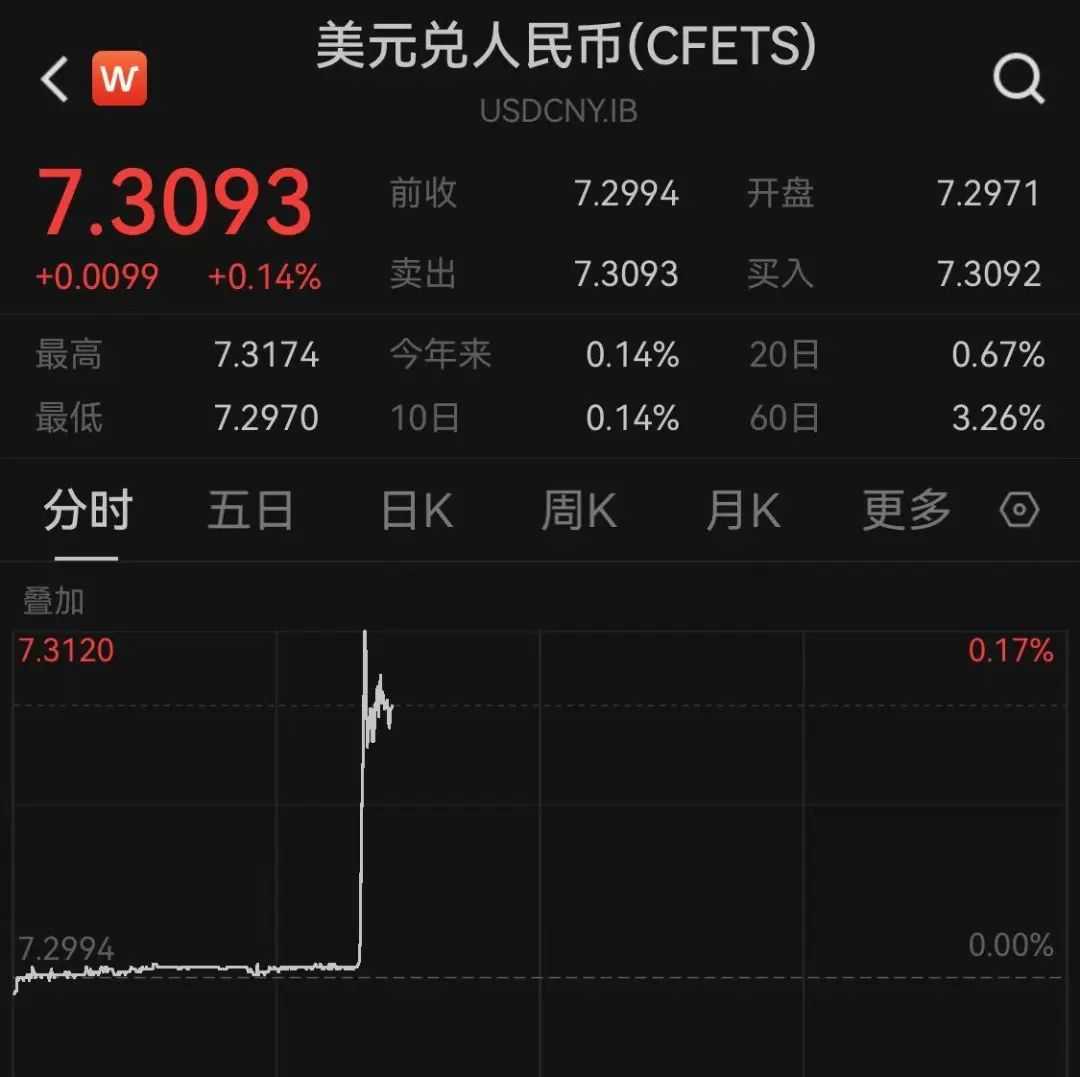Open chart settings hexagon icon
Viewport: 1080px width, 1077px height.
pos(1019,511)
